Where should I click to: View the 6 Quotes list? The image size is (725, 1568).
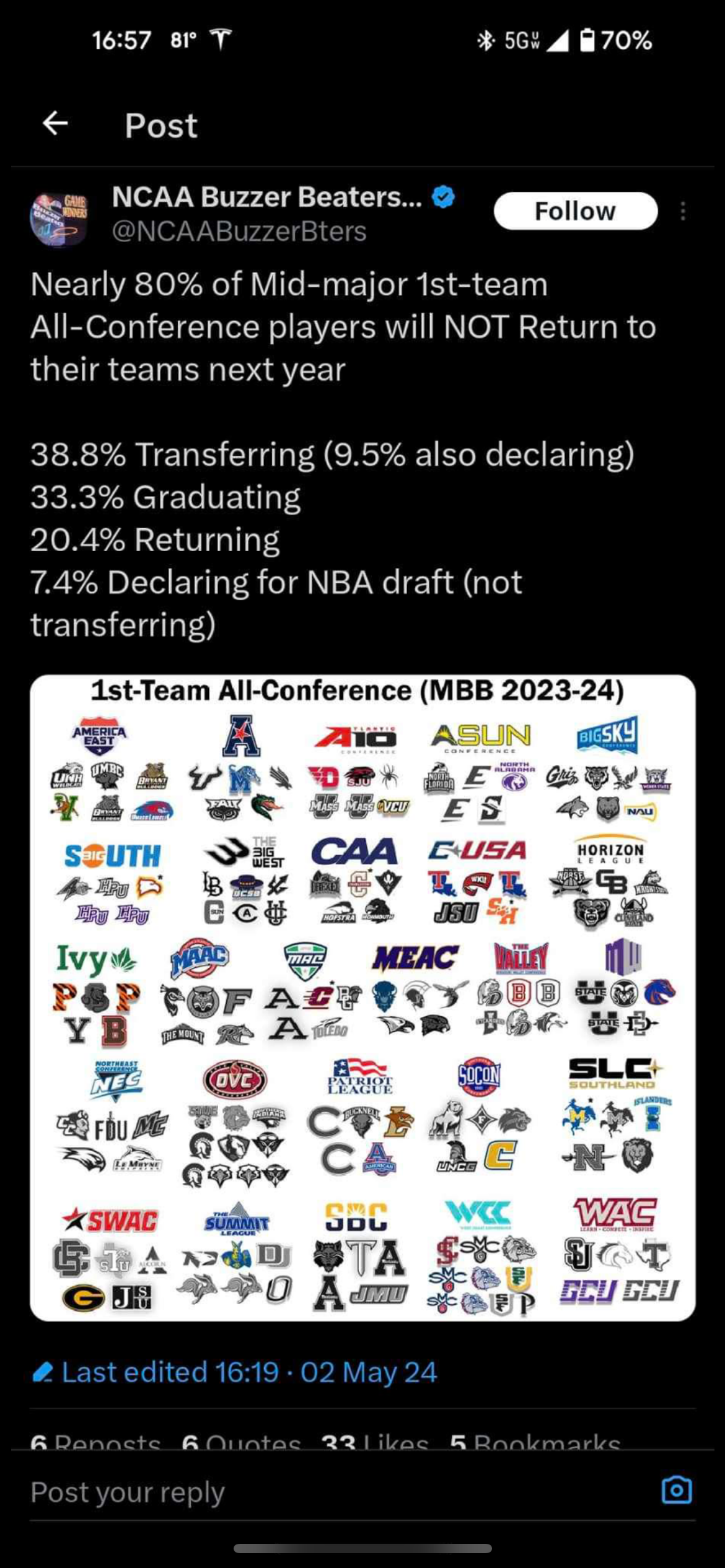(241, 1442)
